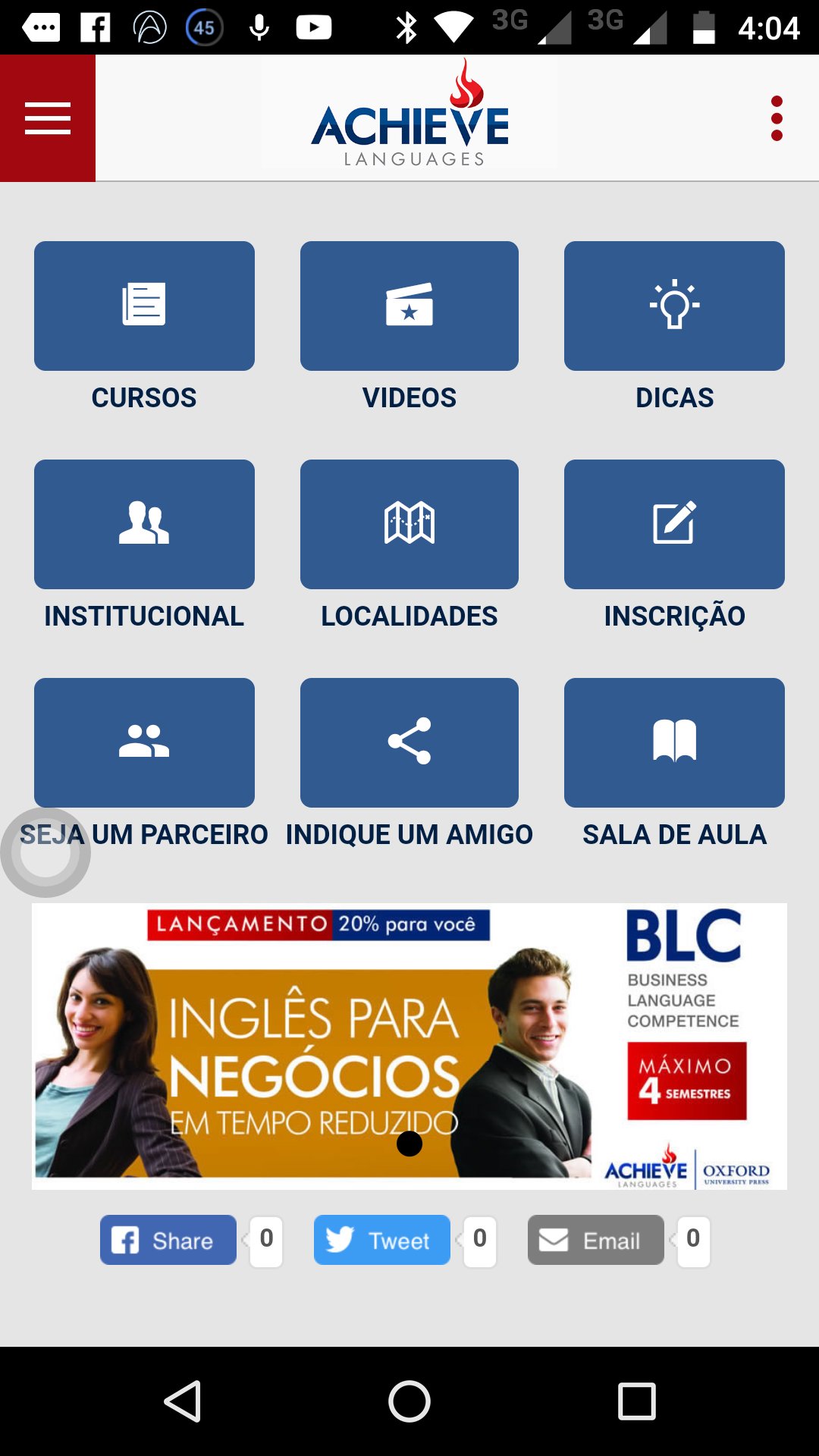Screen dimensions: 819x1456
Task: Select the VIDEOS clapperboard icon
Action: [x=409, y=304]
